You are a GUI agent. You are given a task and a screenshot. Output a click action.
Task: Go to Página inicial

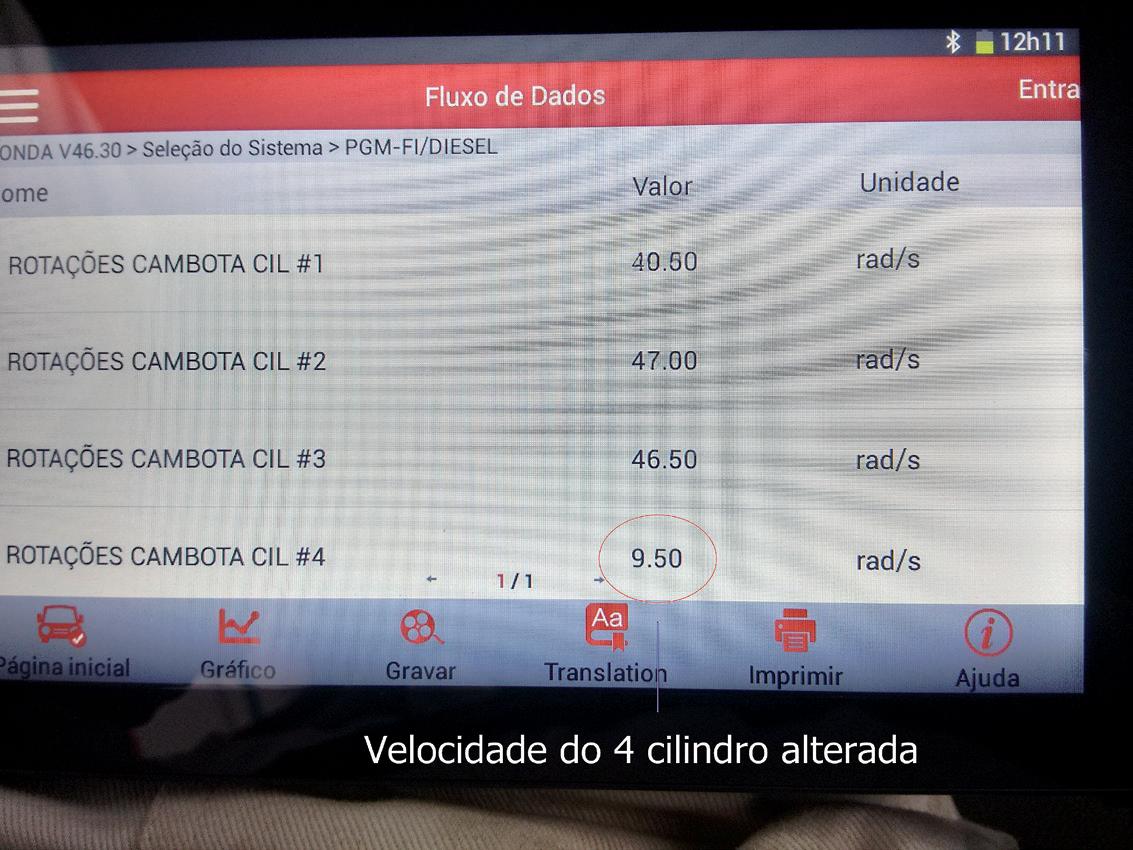coord(62,643)
